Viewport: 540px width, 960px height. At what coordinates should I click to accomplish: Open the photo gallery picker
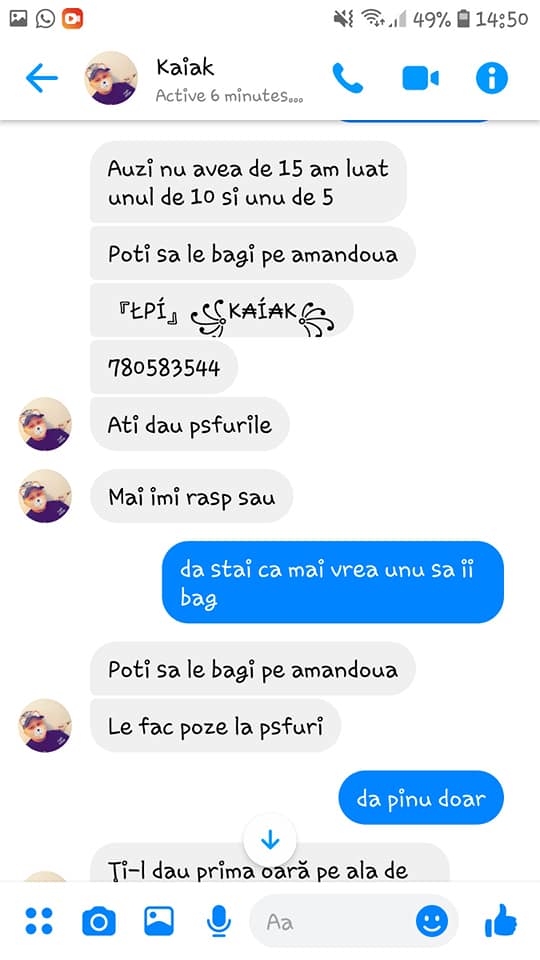tap(159, 921)
